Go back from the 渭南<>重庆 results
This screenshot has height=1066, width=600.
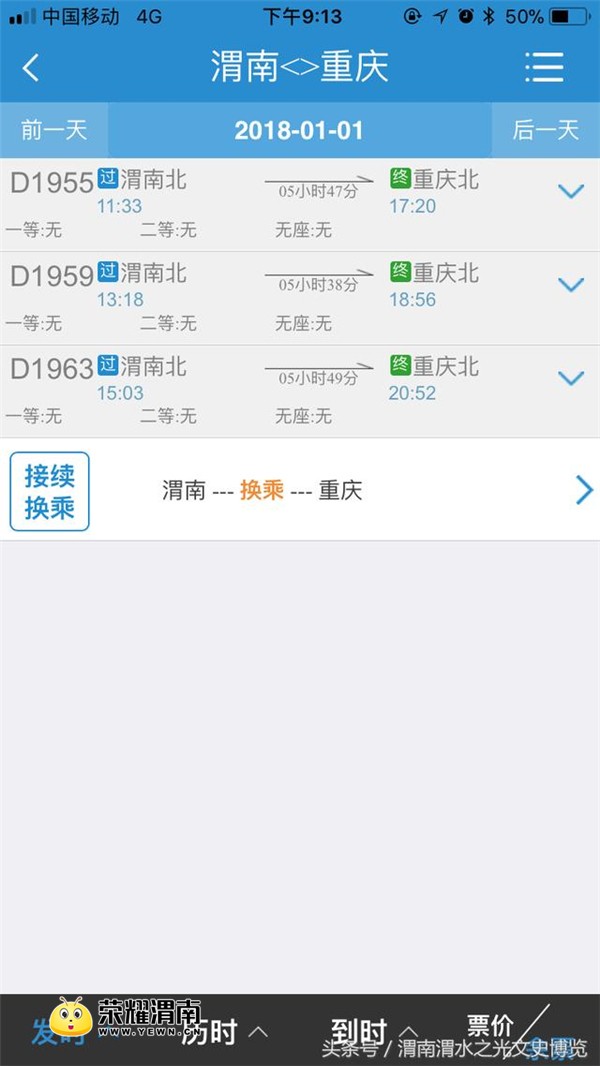[x=32, y=68]
